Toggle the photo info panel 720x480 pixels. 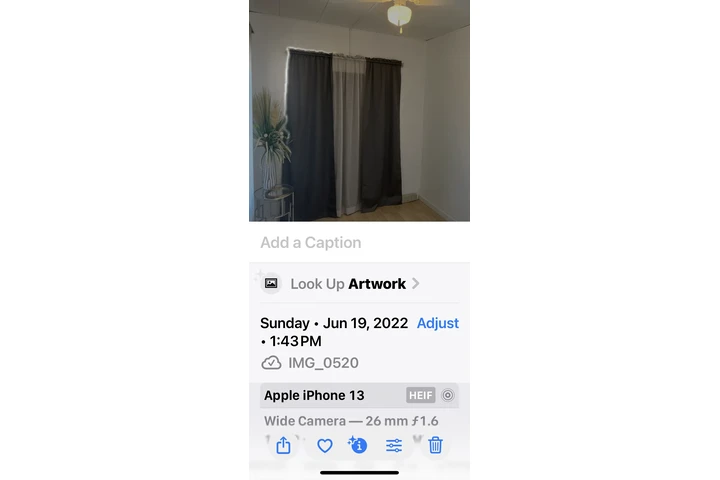tap(358, 446)
